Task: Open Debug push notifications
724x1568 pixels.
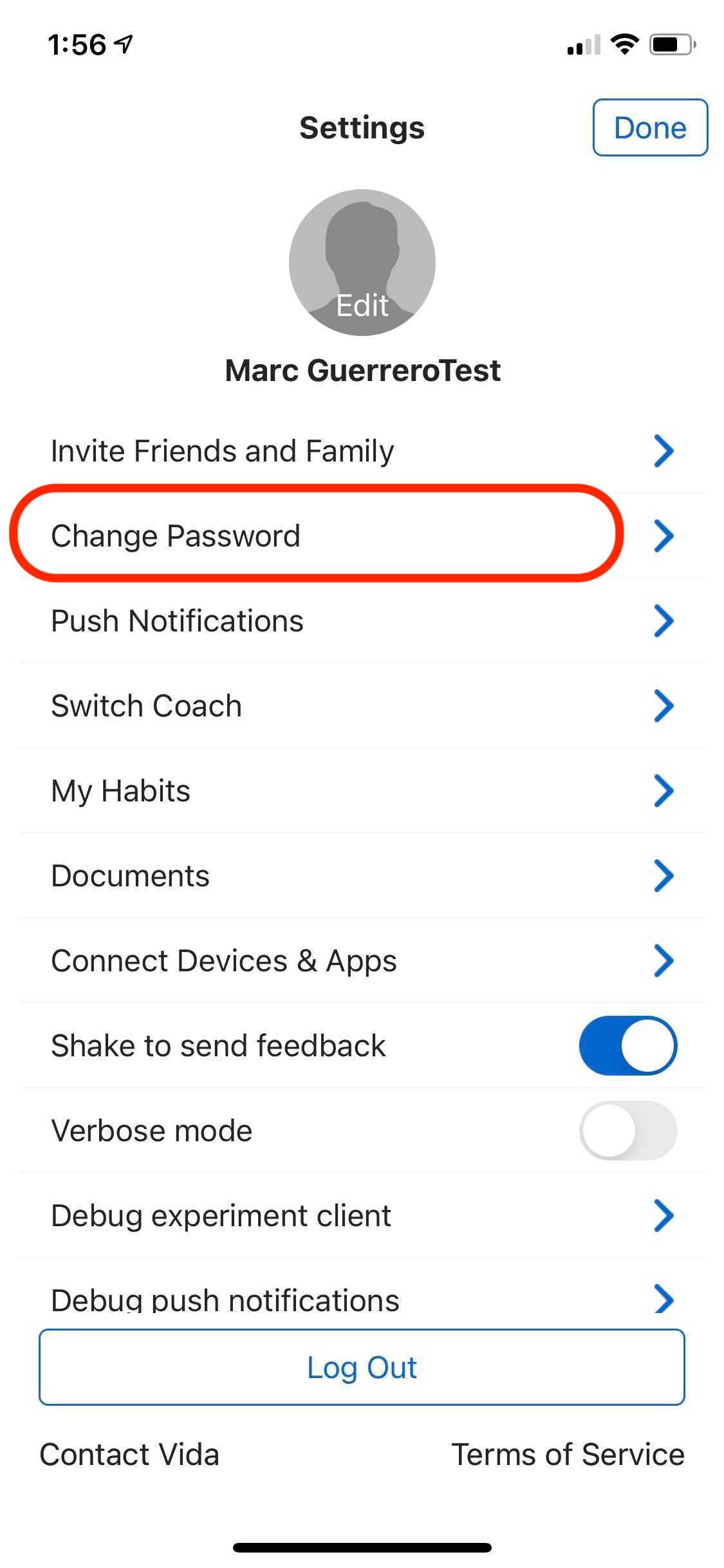Action: pyautogui.click(x=362, y=1294)
